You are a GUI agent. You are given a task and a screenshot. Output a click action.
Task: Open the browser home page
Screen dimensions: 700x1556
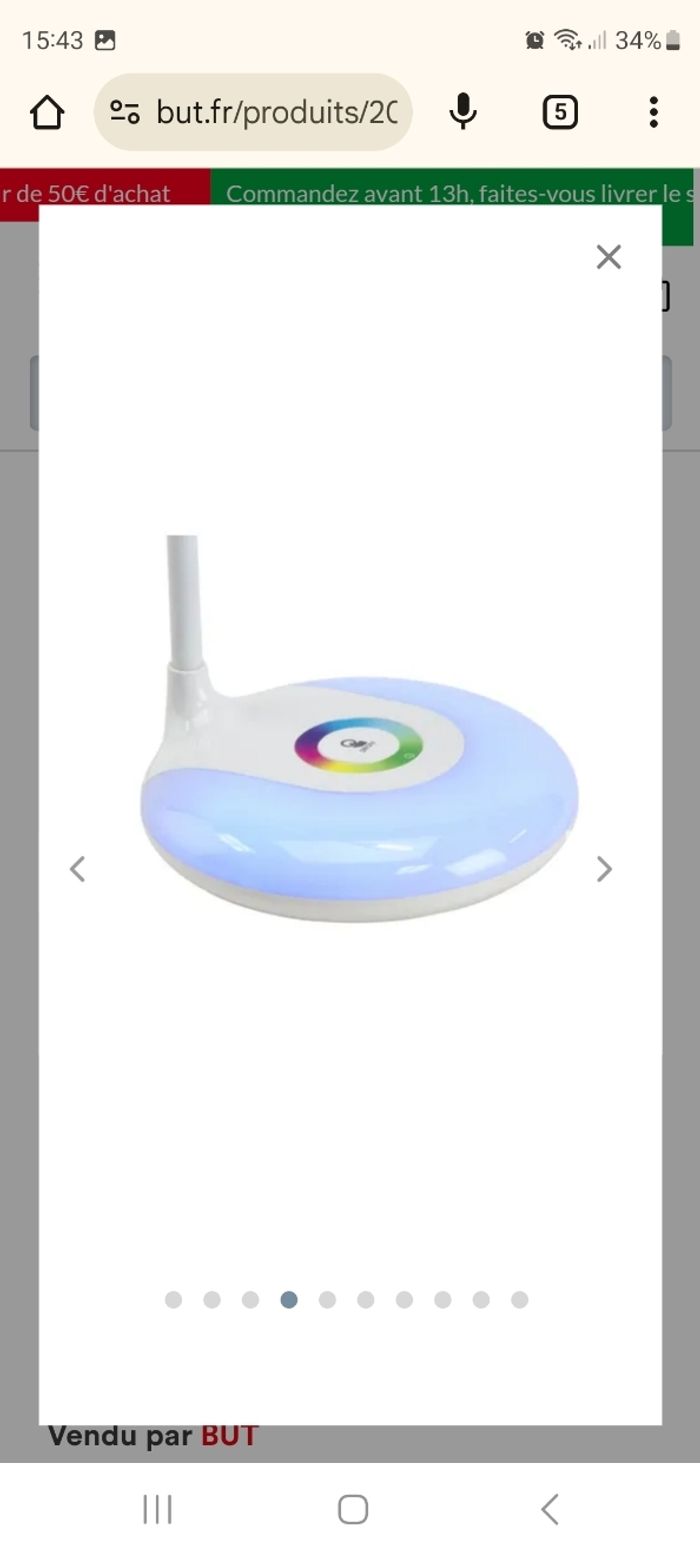47,112
